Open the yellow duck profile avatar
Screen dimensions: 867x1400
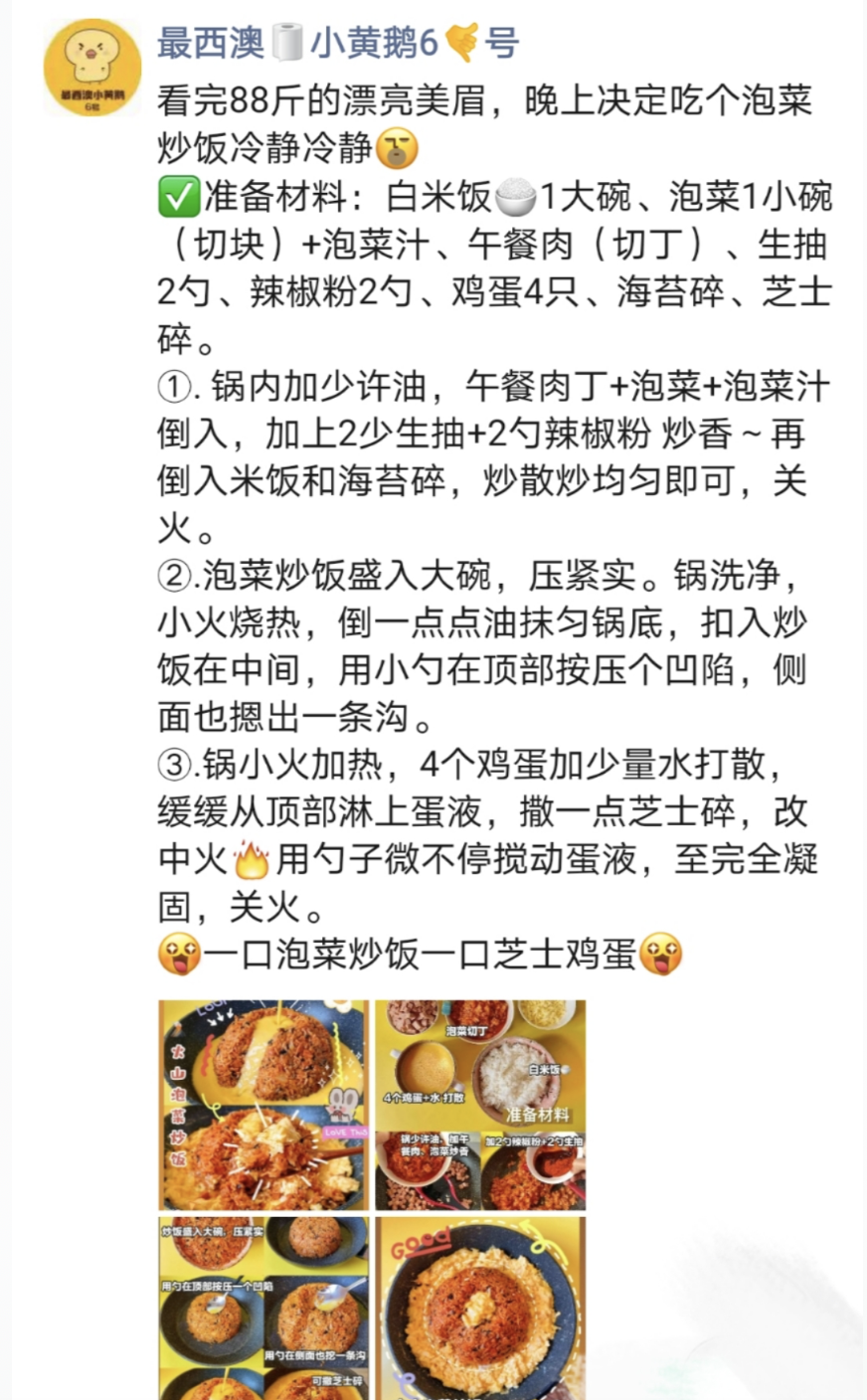click(92, 68)
